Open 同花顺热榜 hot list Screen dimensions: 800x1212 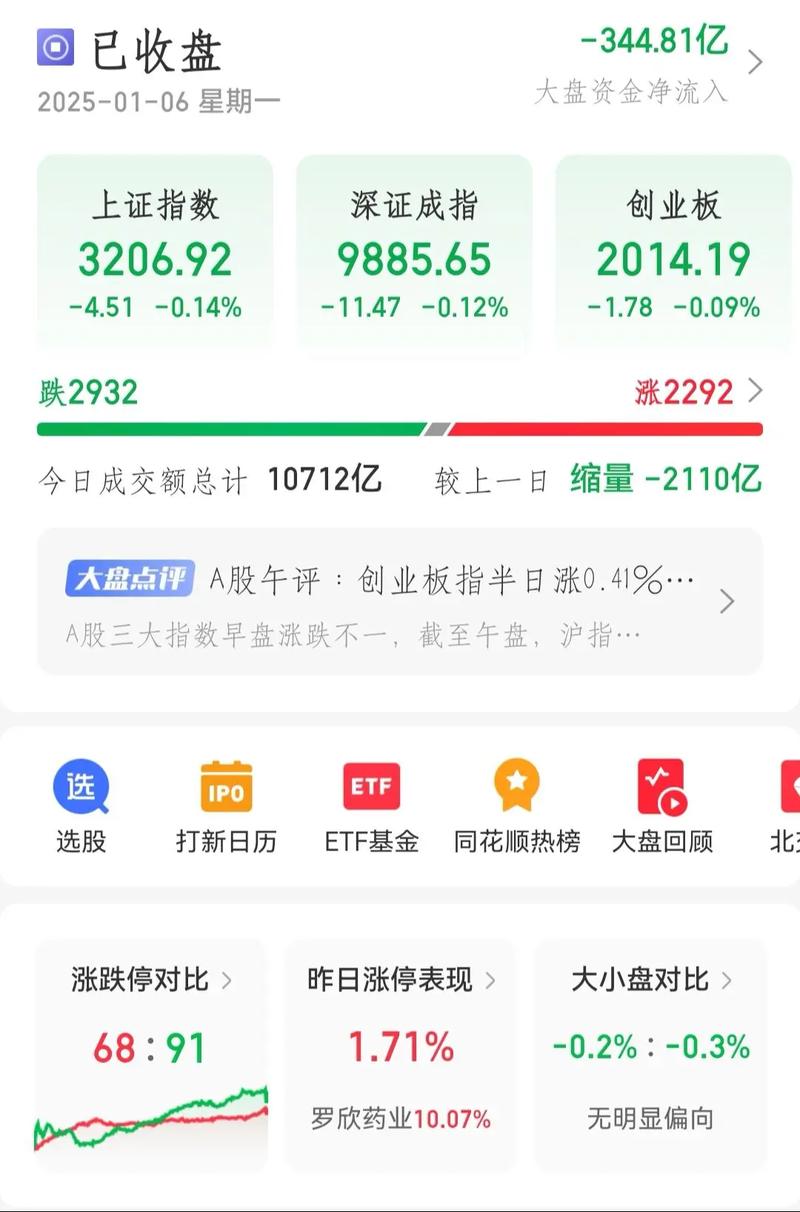516,806
